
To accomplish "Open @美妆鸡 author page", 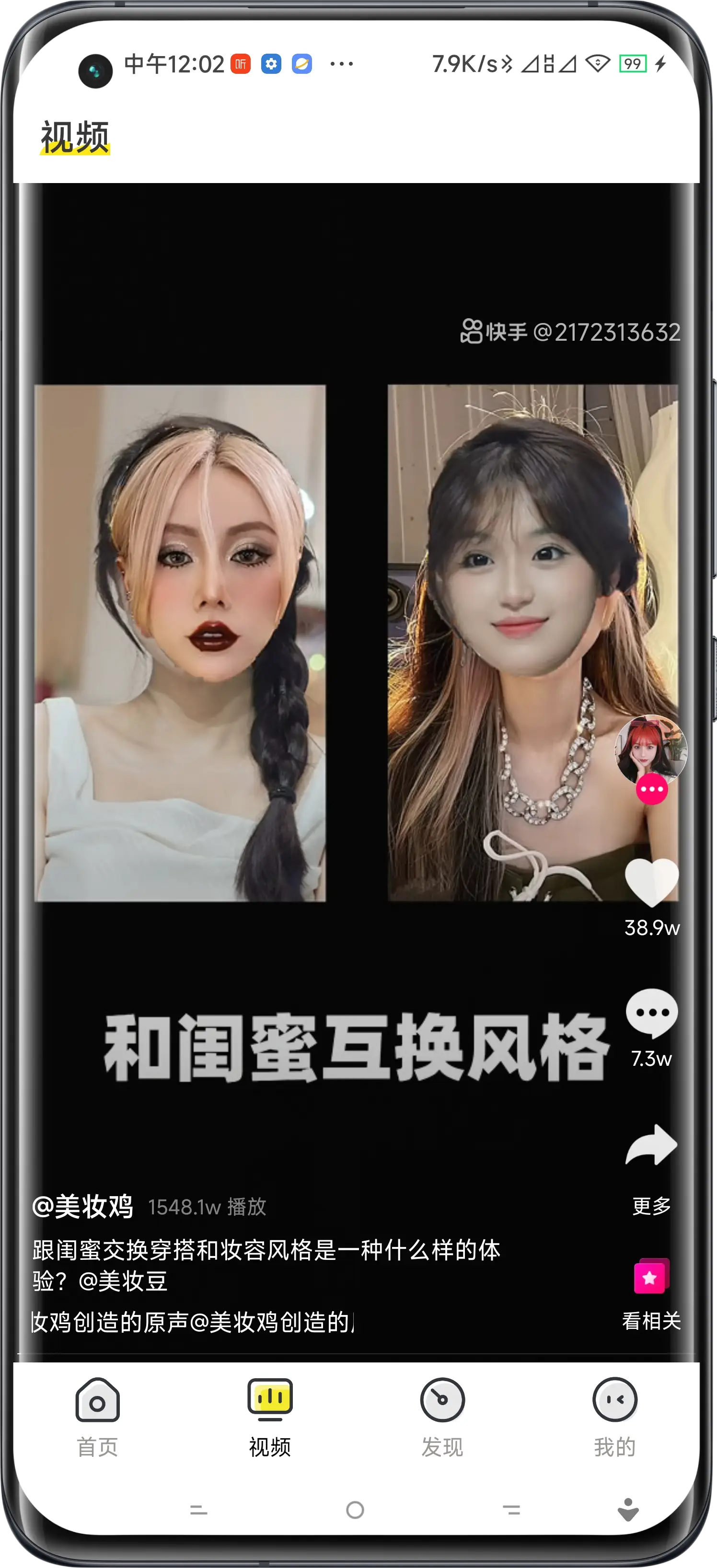I will (83, 1207).
